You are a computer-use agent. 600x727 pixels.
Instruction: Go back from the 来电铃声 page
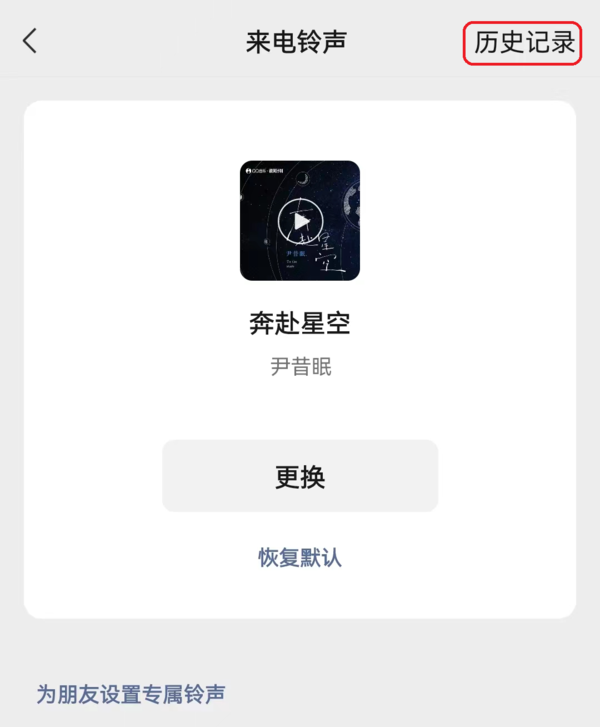point(30,41)
